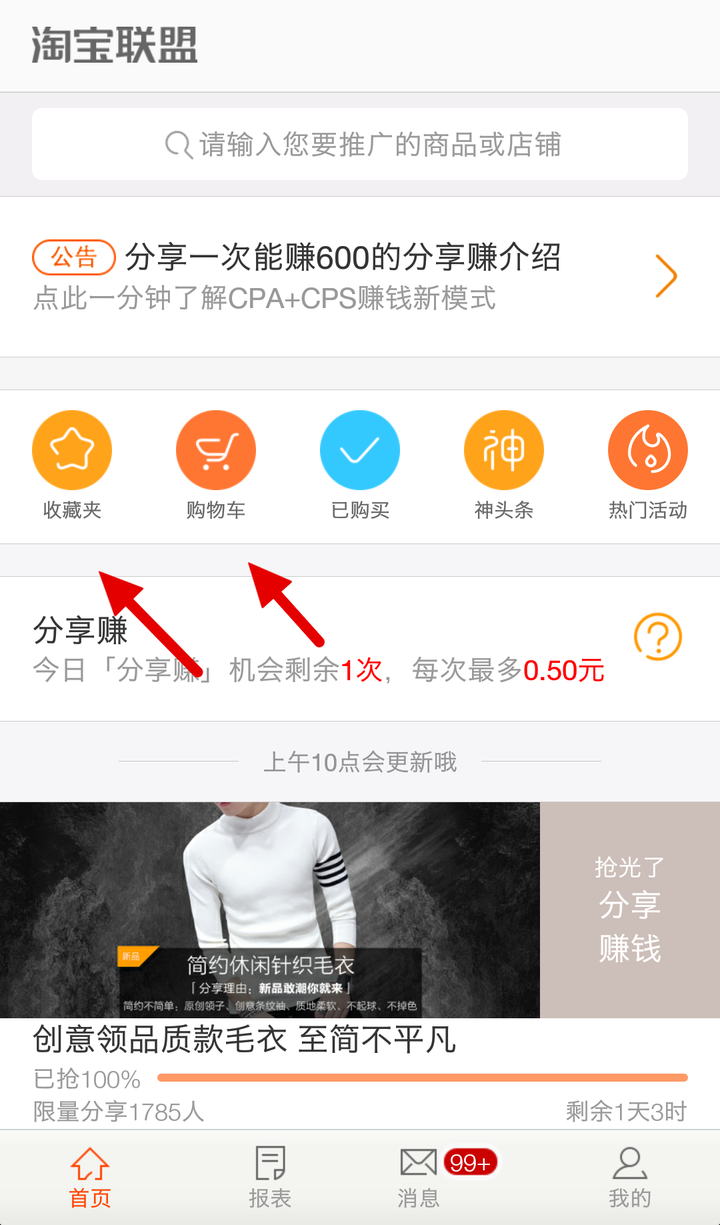Switch to the 首页 tab
The height and width of the screenshot is (1225, 720).
tap(90, 1178)
